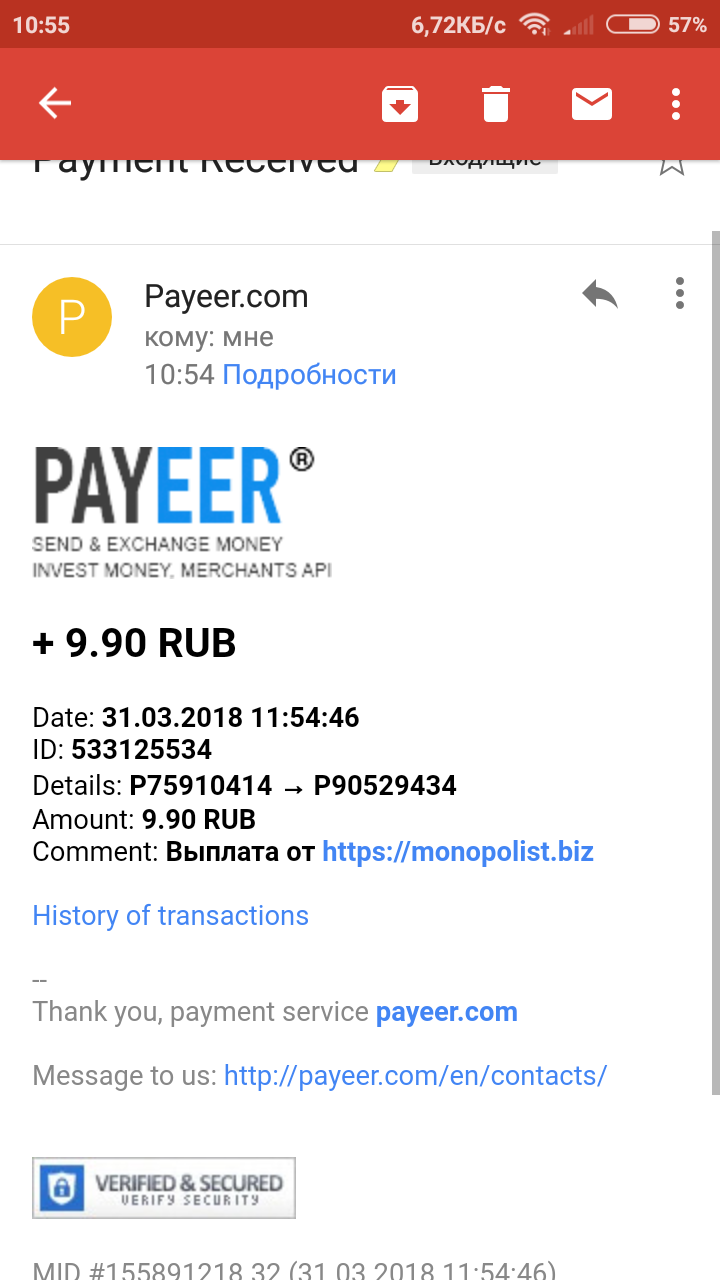Mark the email as unread
This screenshot has height=1280, width=720.
point(592,103)
